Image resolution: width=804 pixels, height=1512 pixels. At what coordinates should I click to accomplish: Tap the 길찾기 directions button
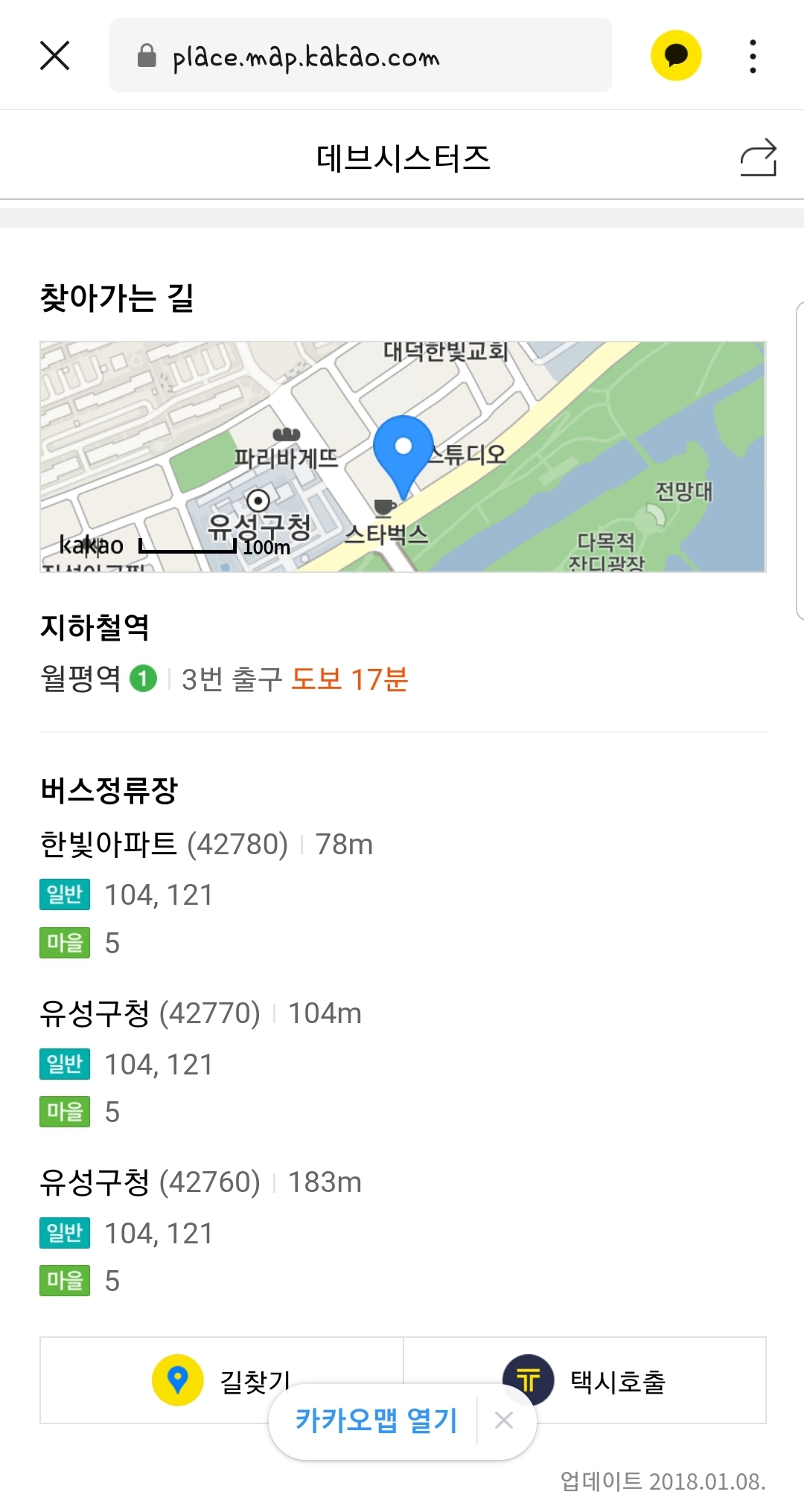(222, 1380)
